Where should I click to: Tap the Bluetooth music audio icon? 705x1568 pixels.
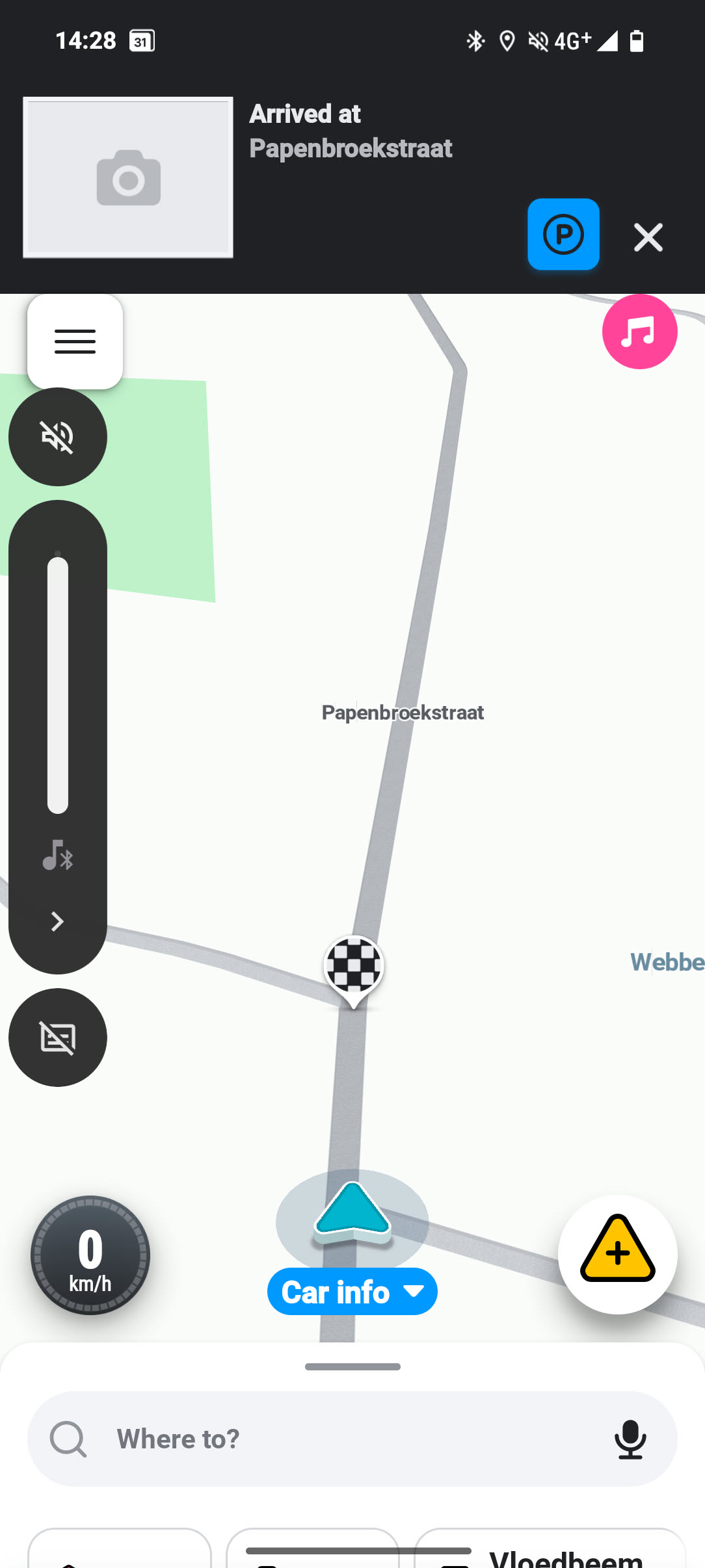pyautogui.click(x=58, y=855)
